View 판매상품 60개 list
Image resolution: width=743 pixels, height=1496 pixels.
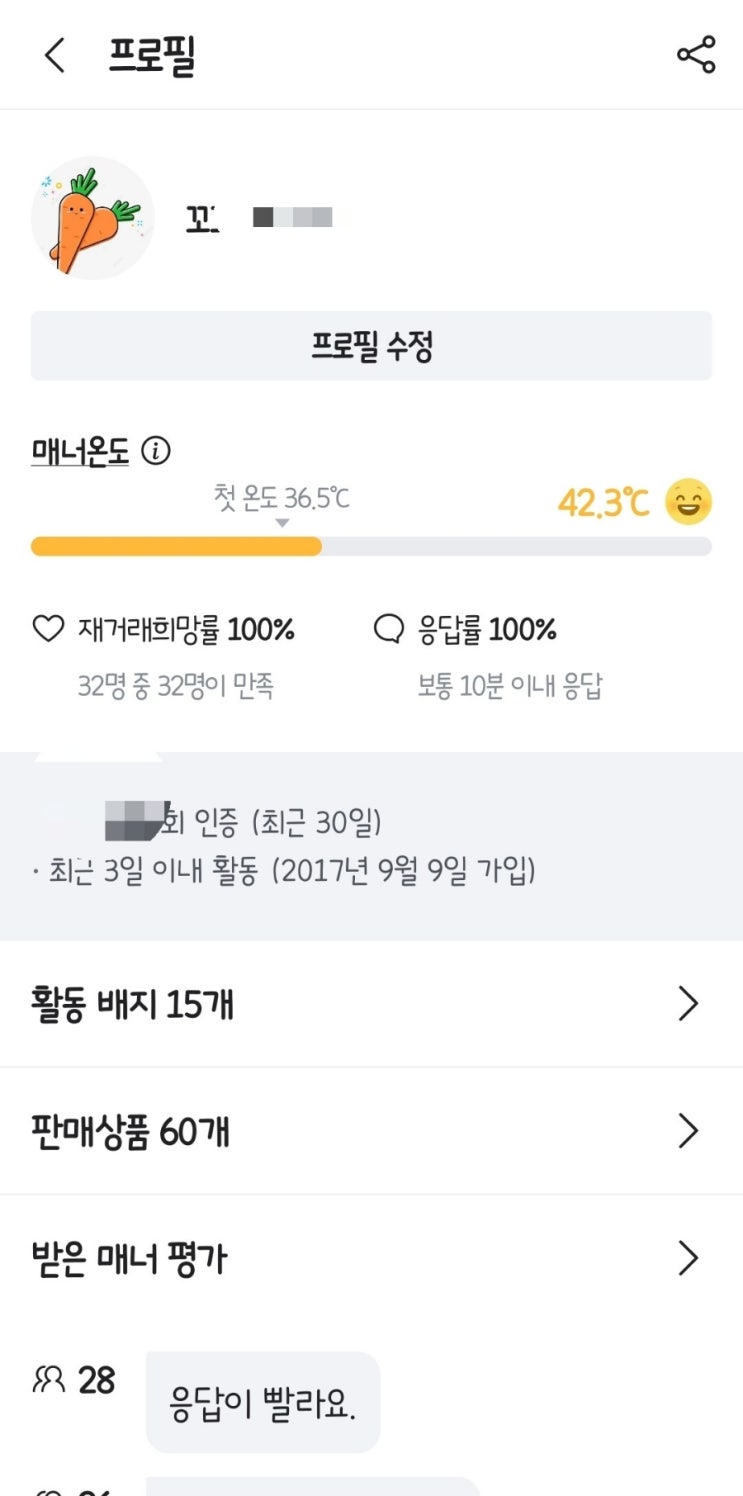371,1131
